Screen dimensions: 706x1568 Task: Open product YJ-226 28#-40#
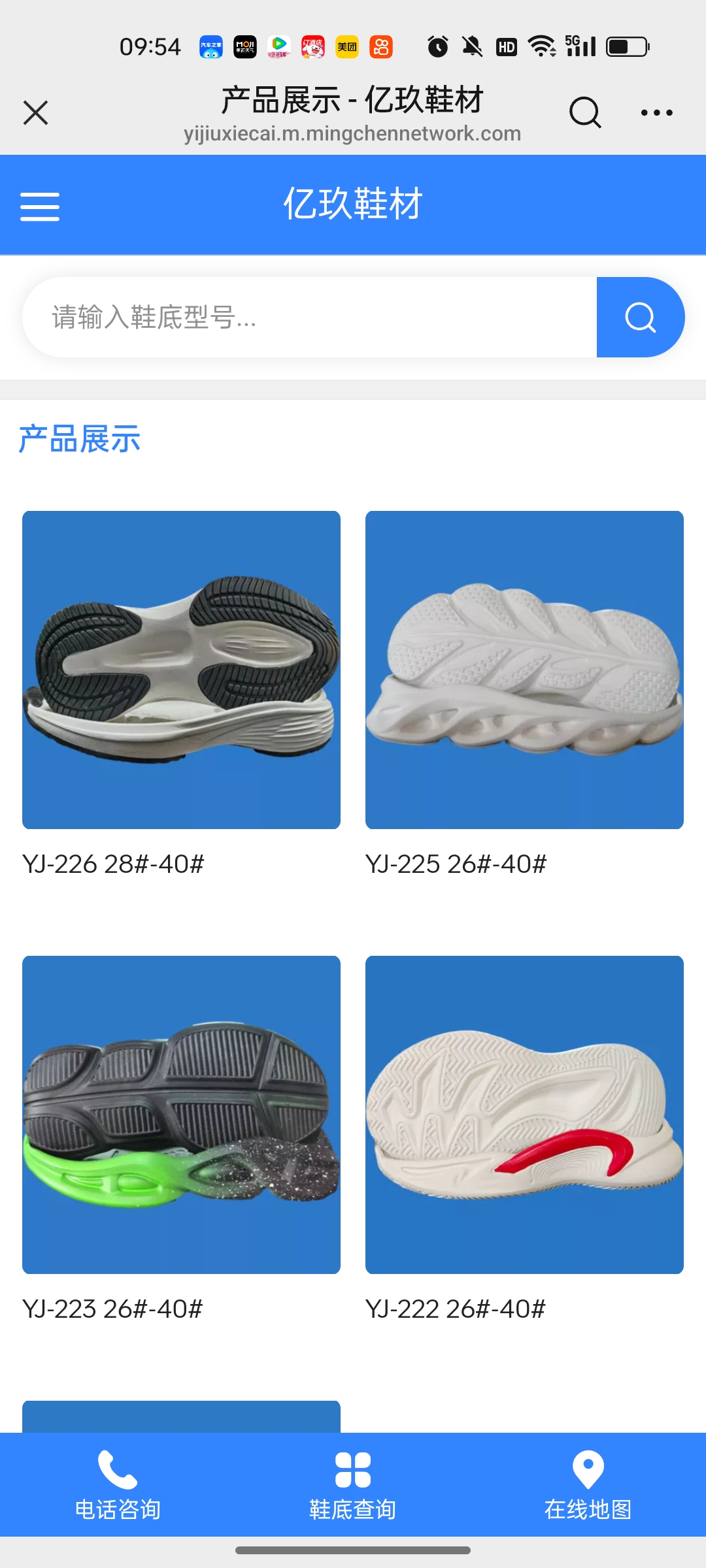[x=181, y=670]
